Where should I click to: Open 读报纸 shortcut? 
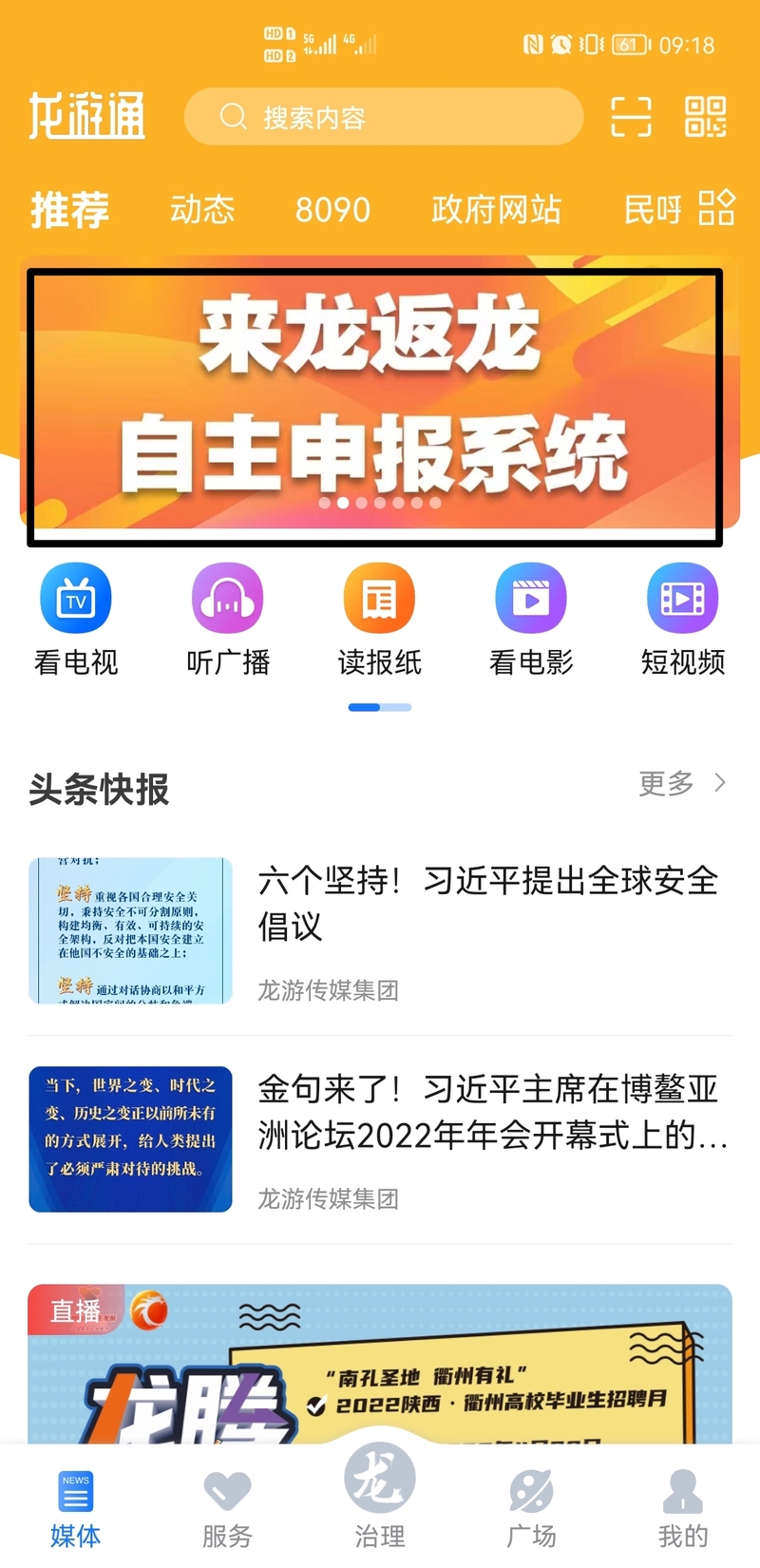[x=379, y=619]
